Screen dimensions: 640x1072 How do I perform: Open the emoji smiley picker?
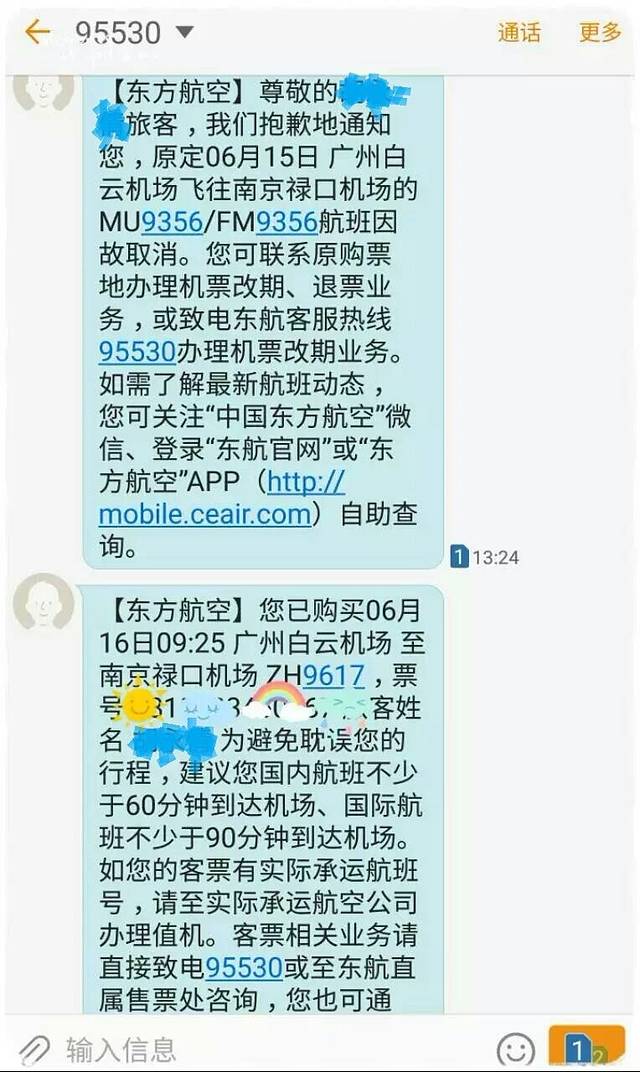516,1049
